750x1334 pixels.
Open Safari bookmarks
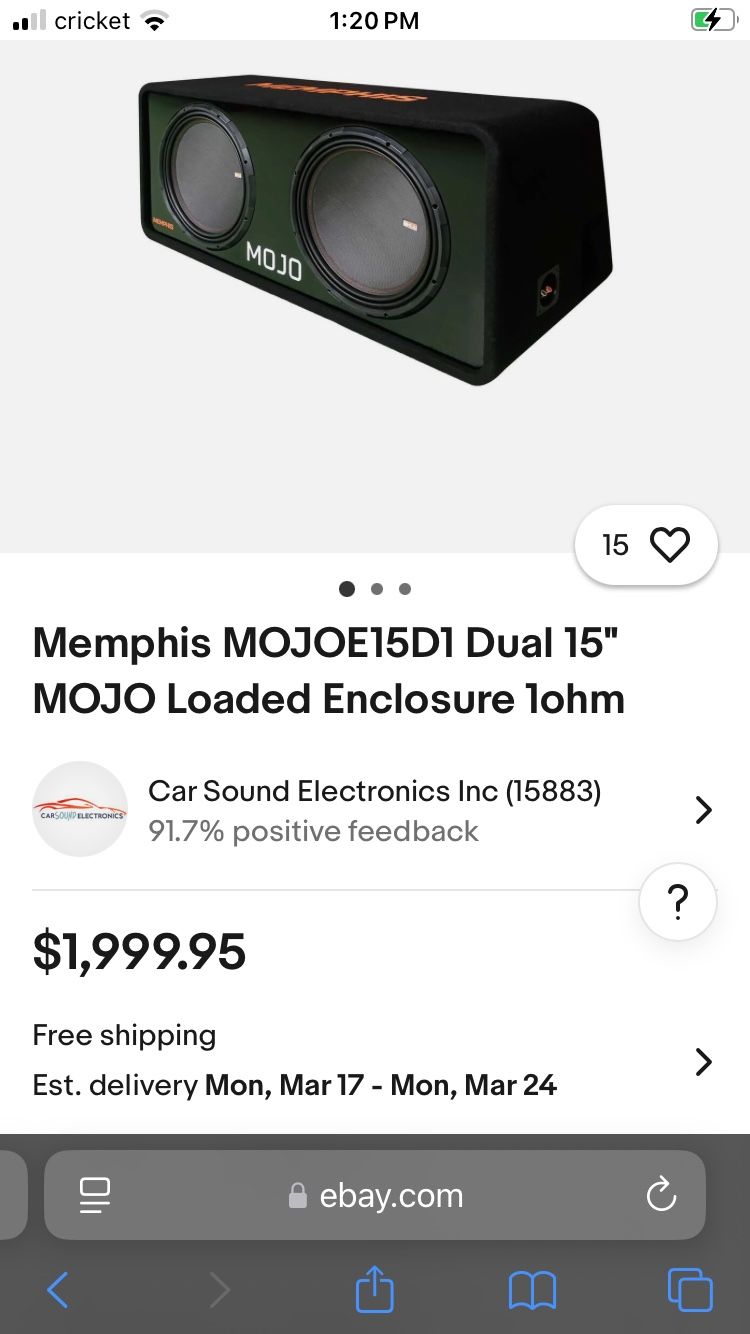pos(532,1290)
